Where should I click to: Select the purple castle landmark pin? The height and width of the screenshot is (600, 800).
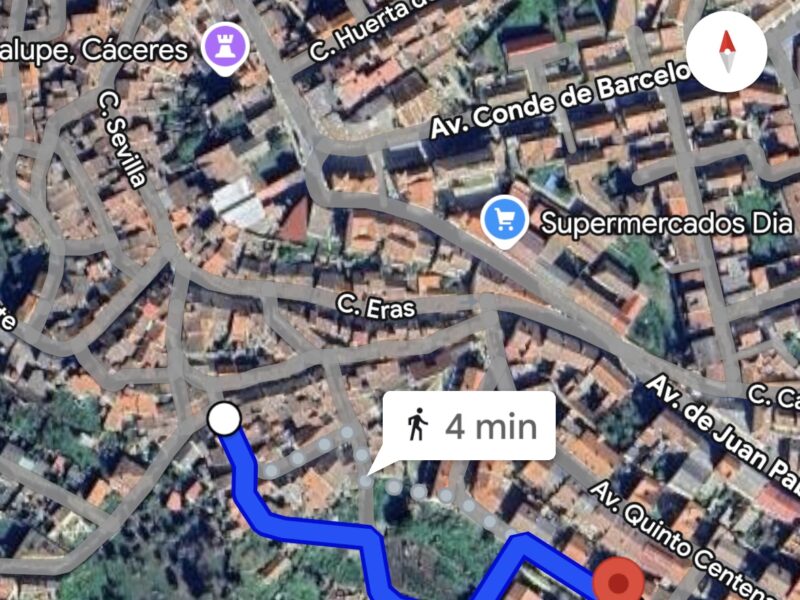pyautogui.click(x=221, y=44)
